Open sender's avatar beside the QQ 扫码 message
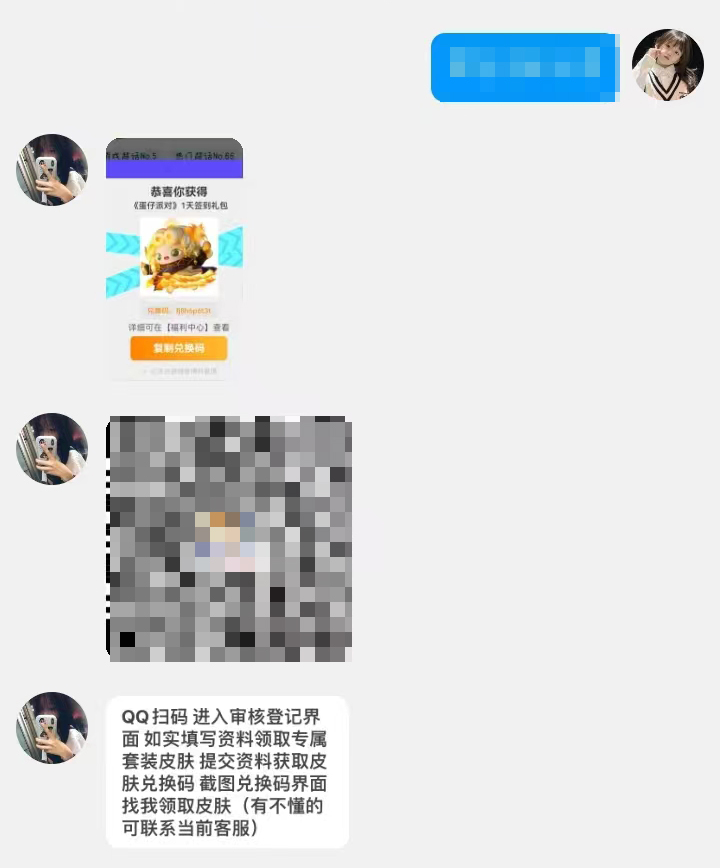 click(52, 727)
